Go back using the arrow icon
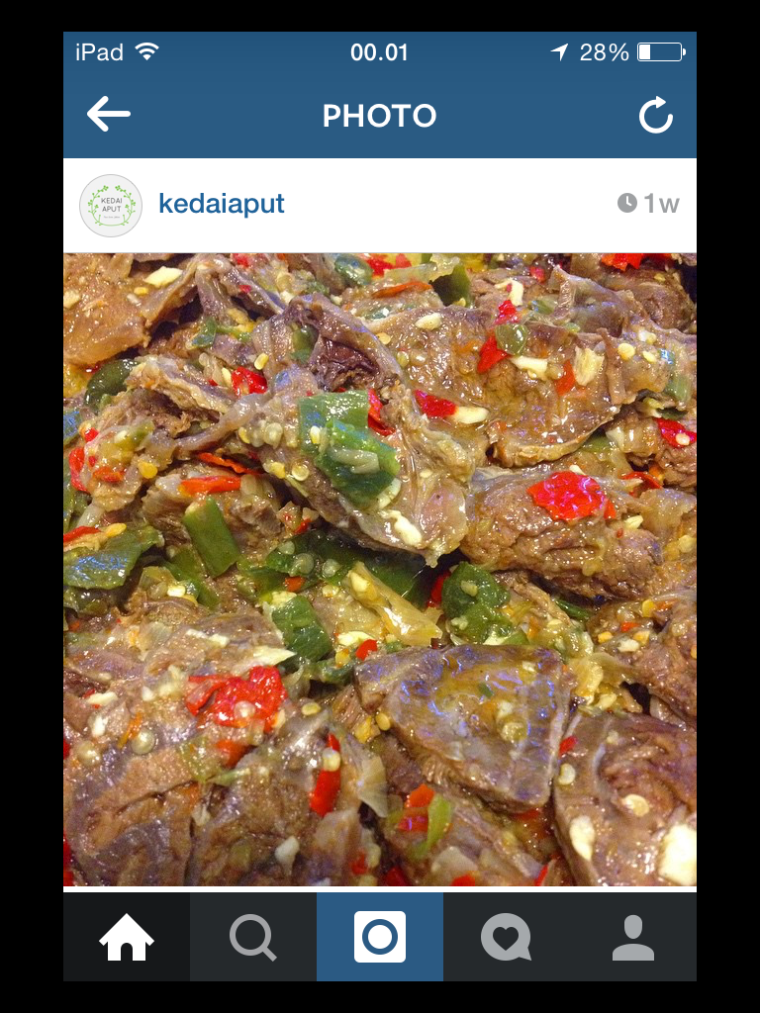Image resolution: width=760 pixels, height=1013 pixels. coord(108,115)
